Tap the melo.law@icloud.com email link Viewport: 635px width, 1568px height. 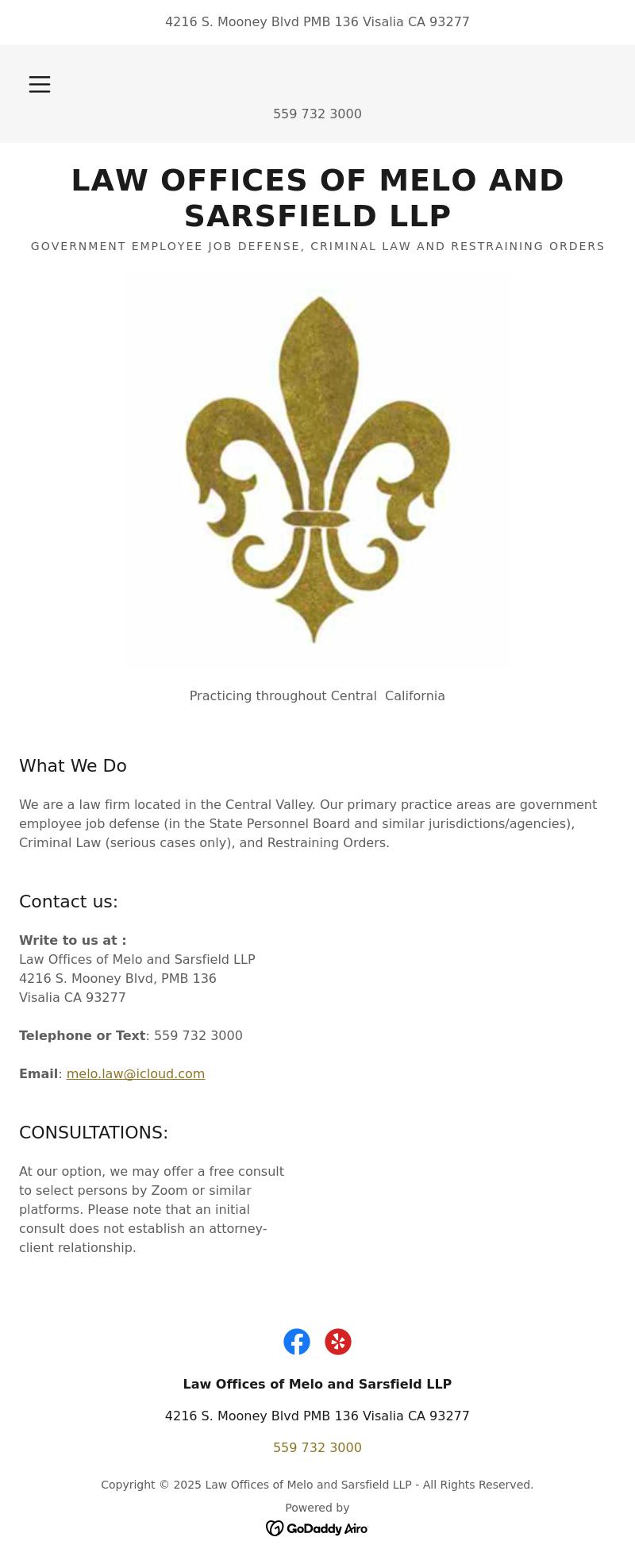pyautogui.click(x=136, y=1073)
